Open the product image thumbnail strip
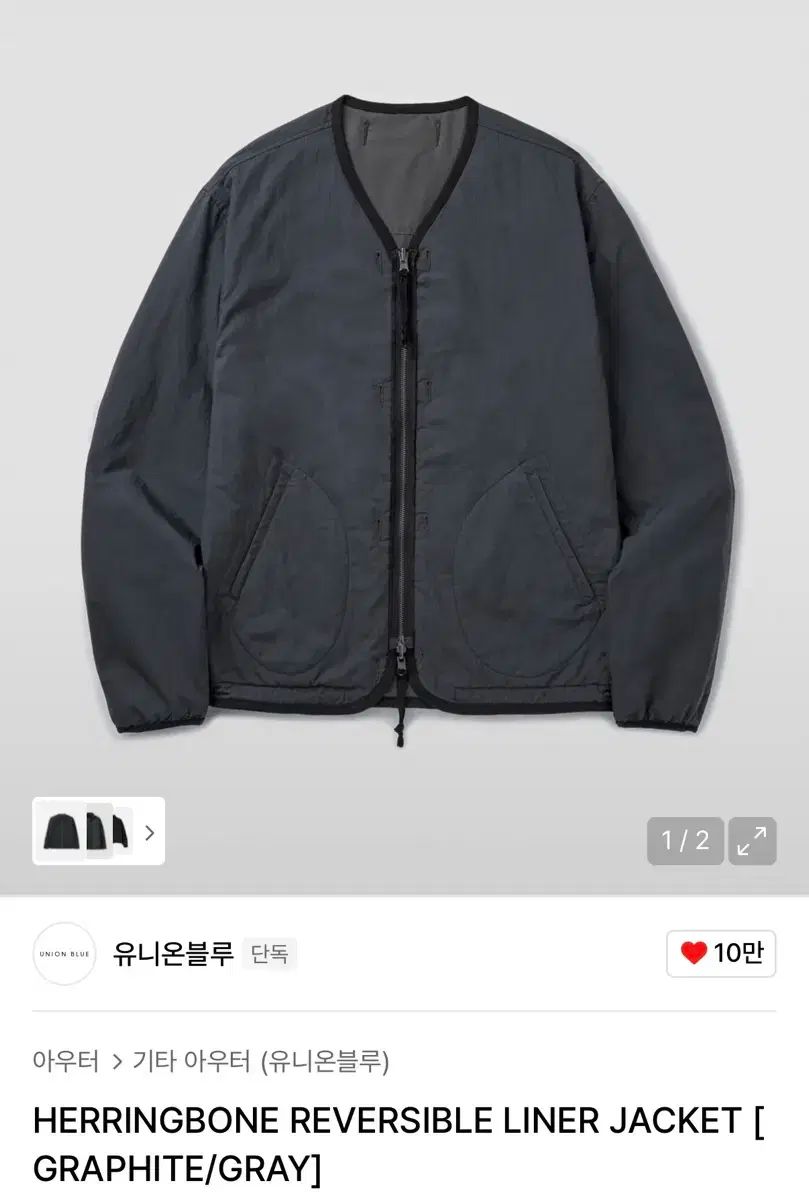 pos(98,831)
